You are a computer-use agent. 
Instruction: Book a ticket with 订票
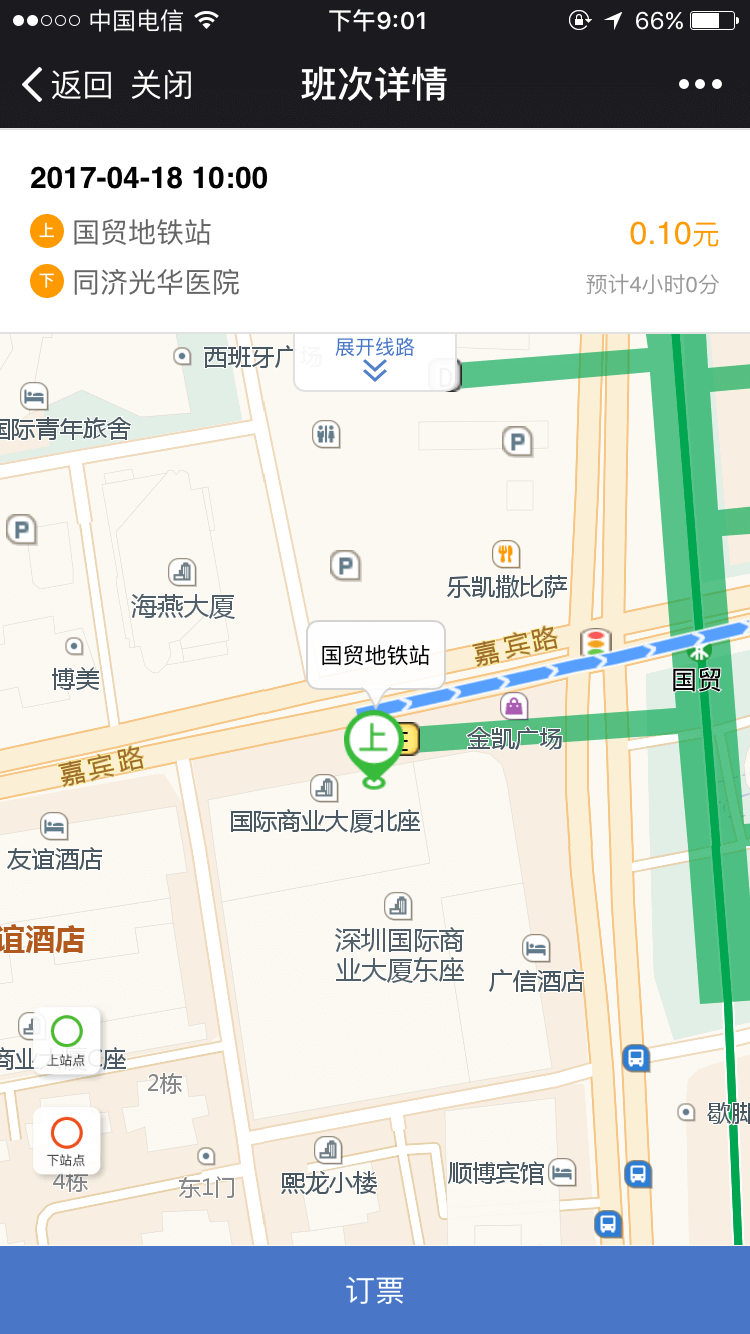point(375,1290)
